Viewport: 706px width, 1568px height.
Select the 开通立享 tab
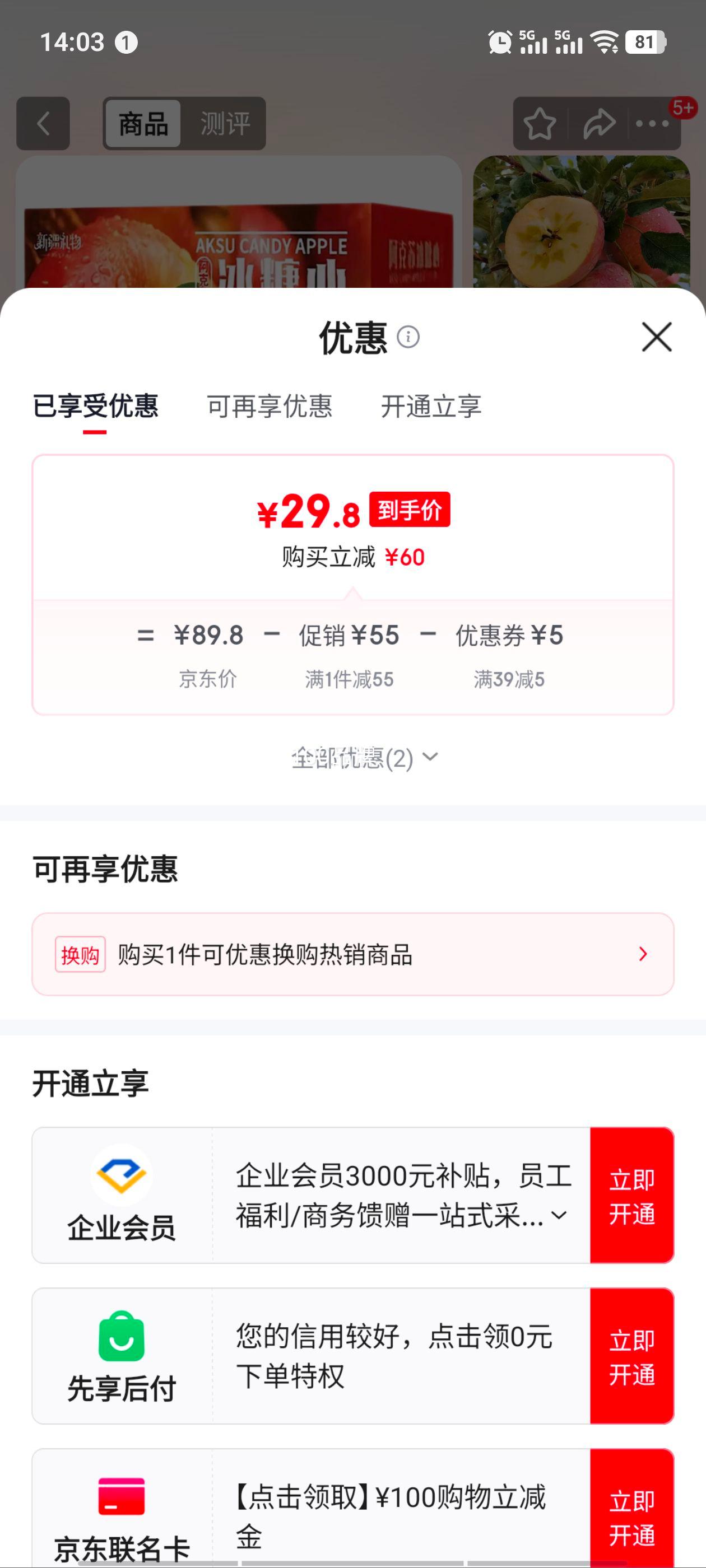(x=432, y=408)
